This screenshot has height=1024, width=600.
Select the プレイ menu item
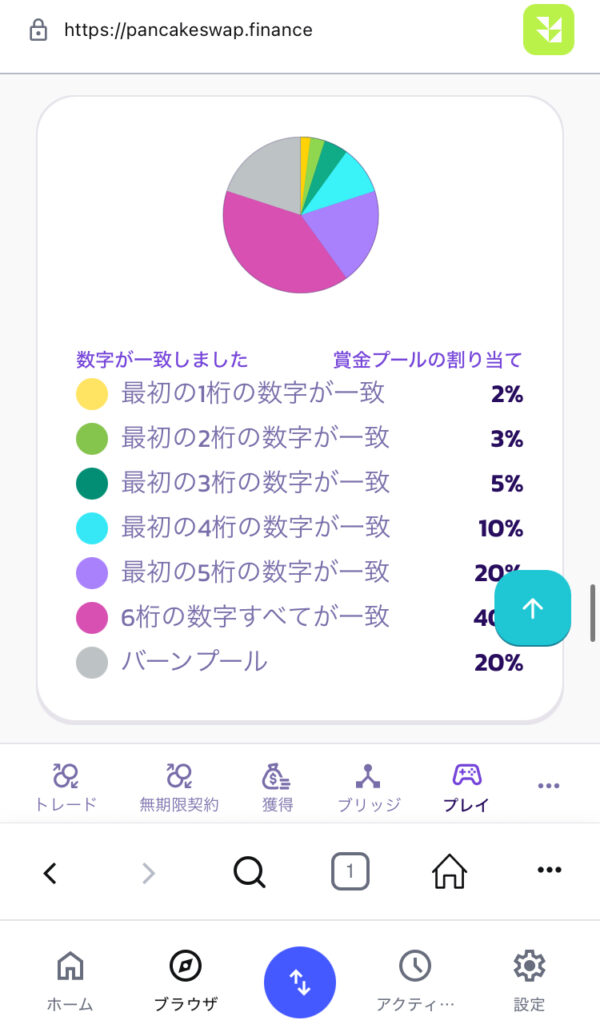466,786
